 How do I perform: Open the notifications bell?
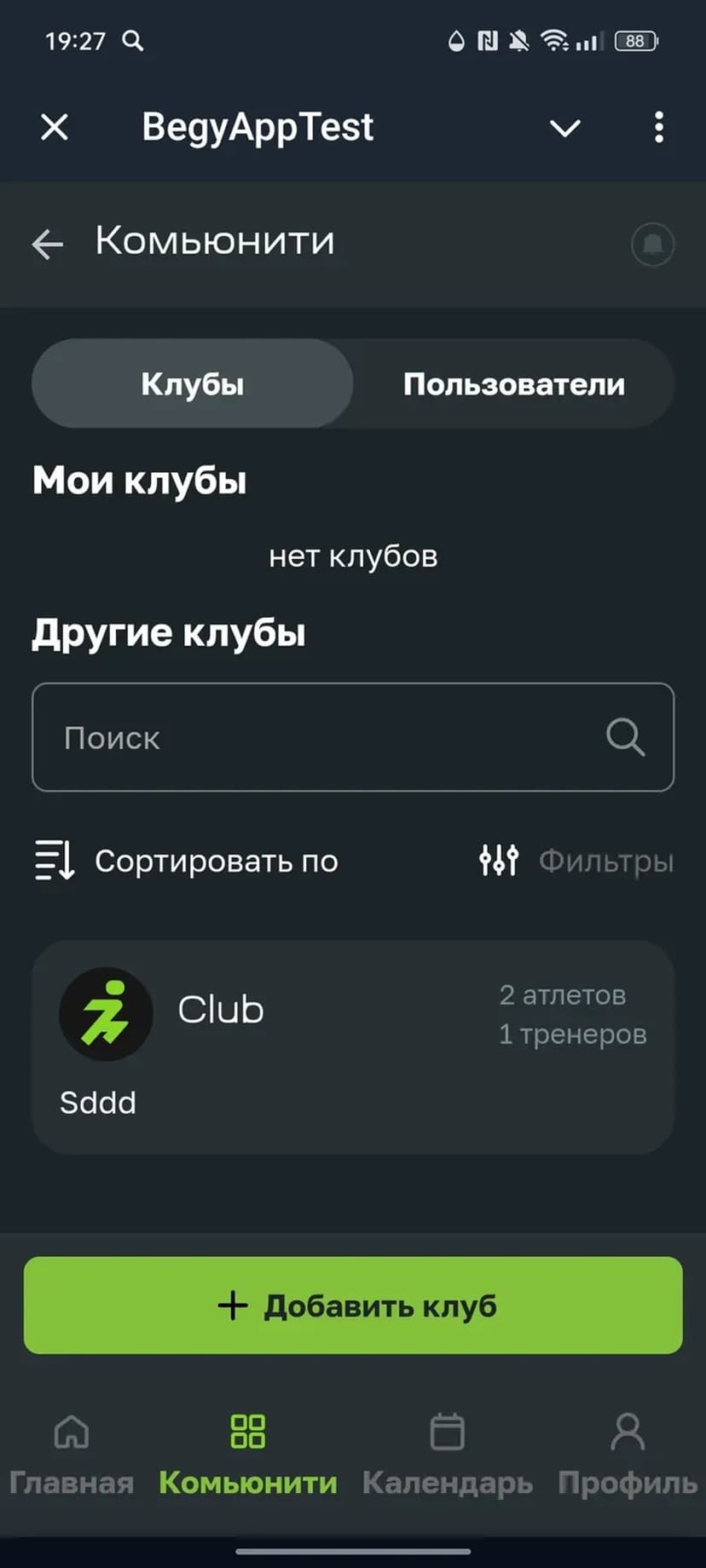(652, 245)
